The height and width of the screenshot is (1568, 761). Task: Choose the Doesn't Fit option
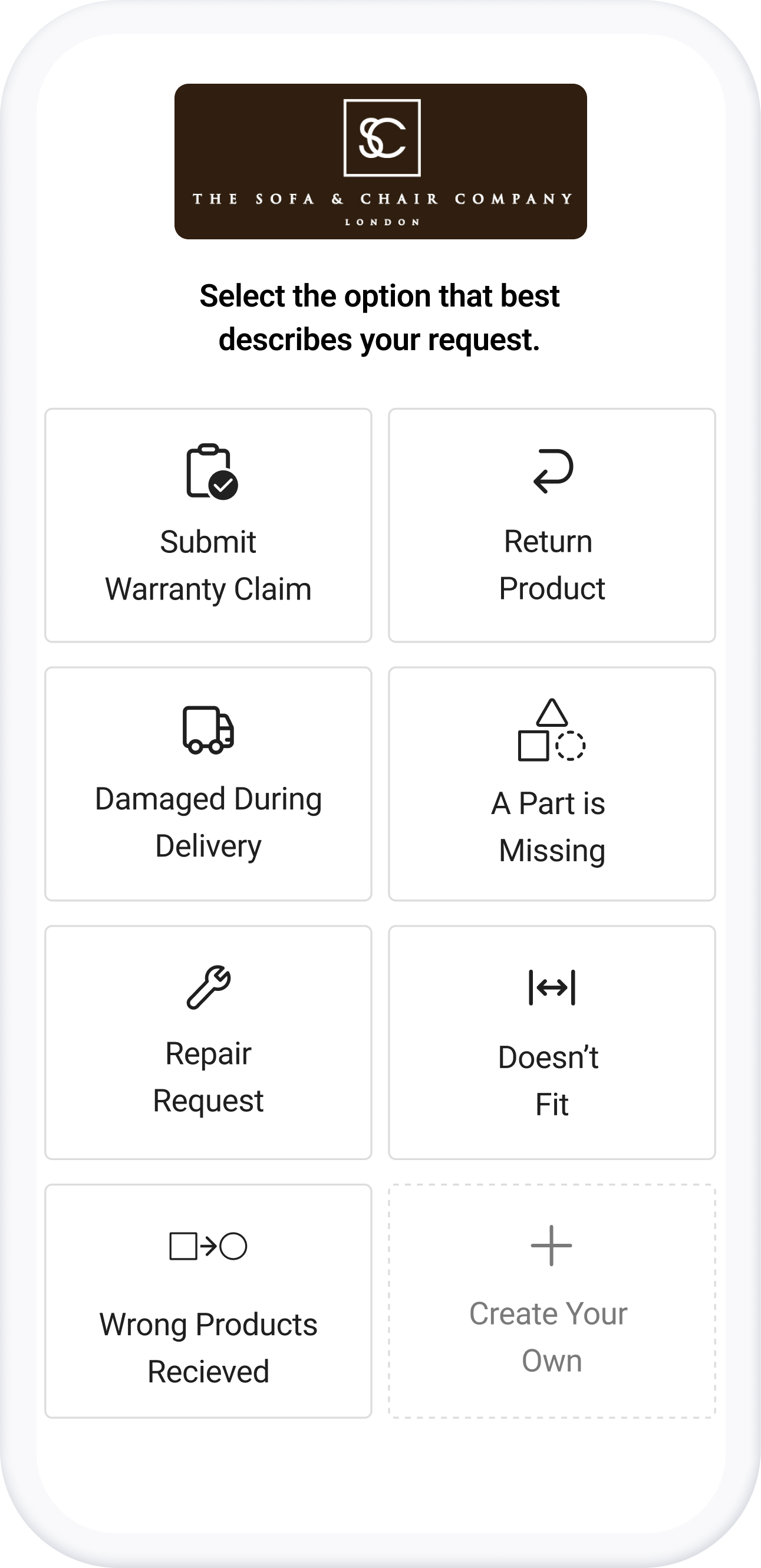point(552,1043)
